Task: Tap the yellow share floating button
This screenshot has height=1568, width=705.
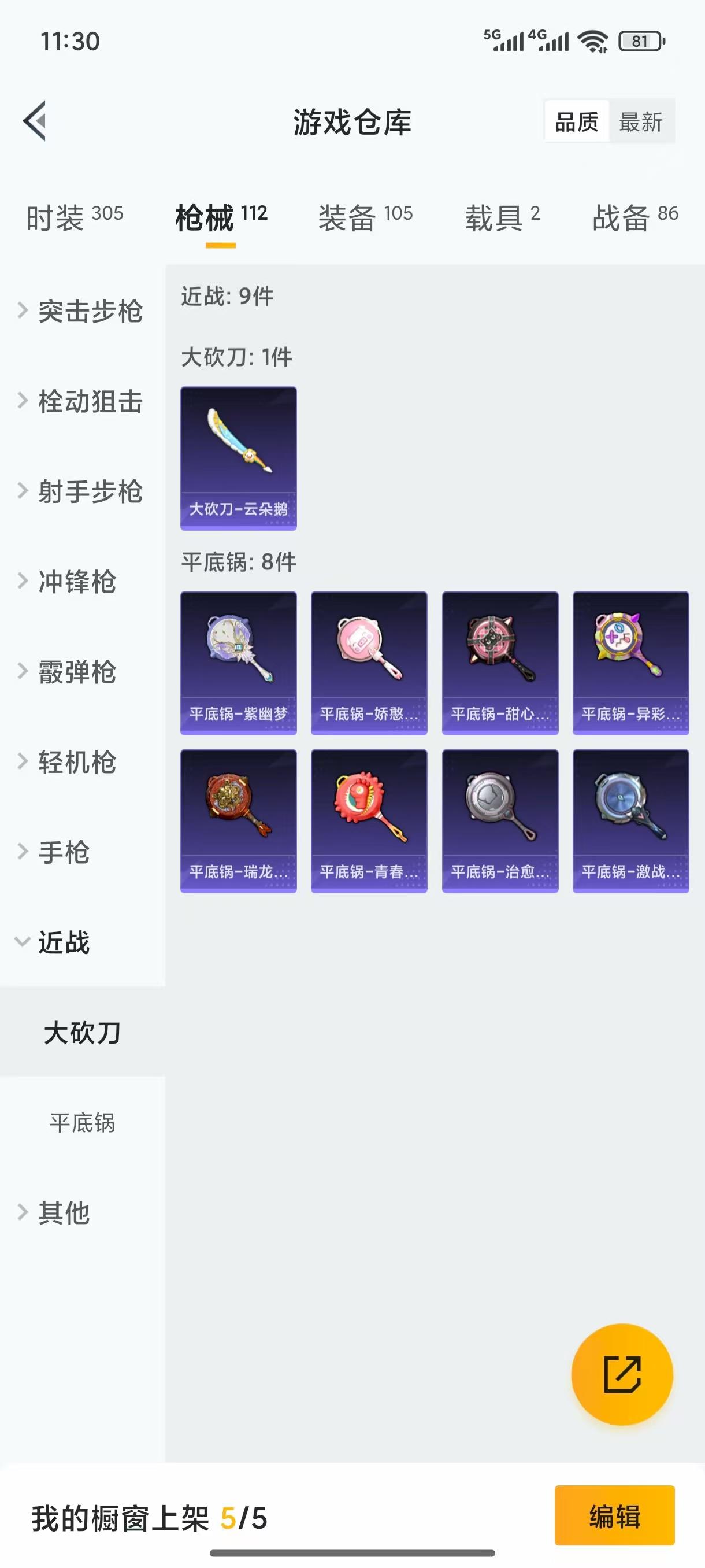Action: pos(622,1374)
